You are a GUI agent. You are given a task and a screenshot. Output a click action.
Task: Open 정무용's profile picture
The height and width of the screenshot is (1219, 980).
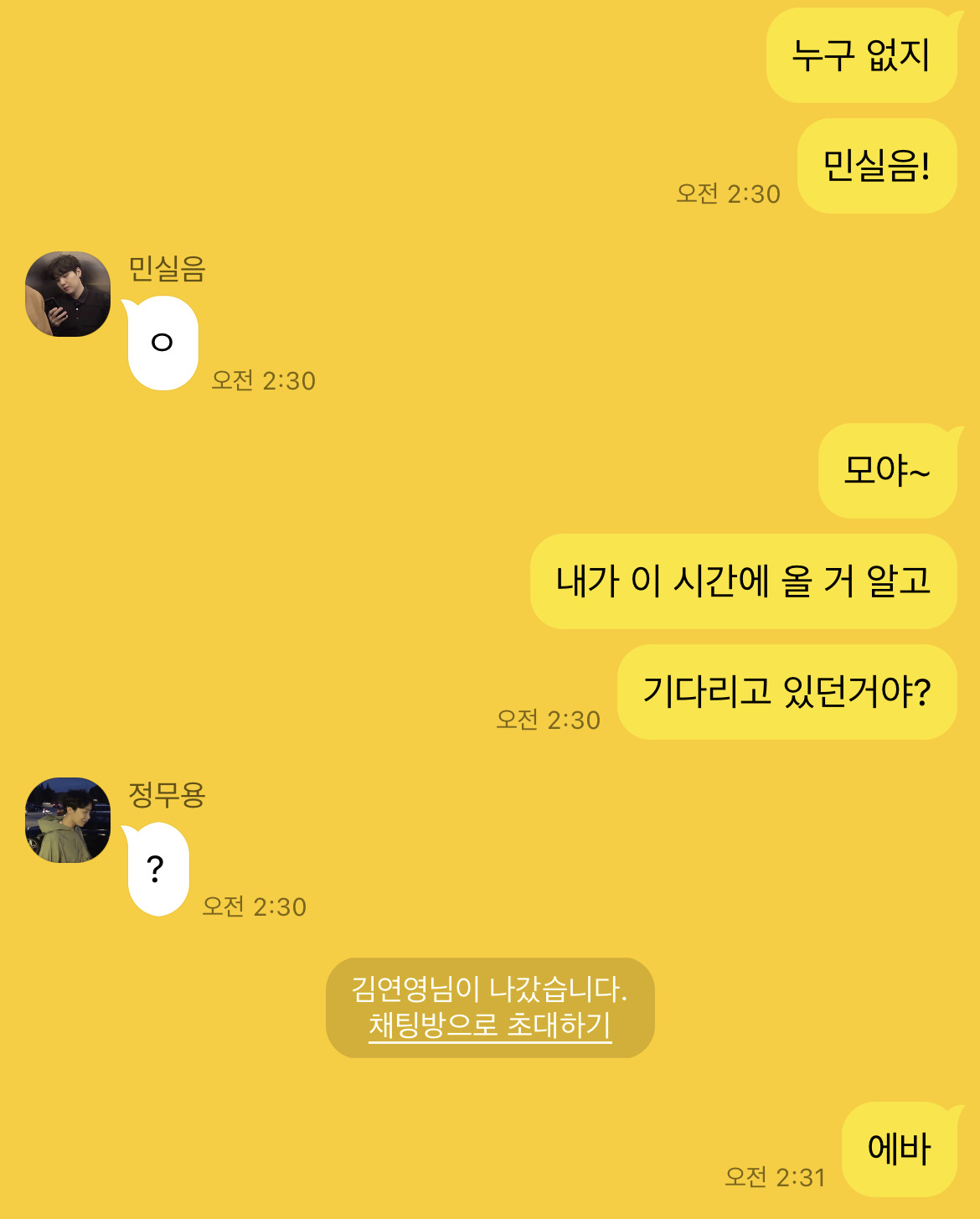(68, 820)
